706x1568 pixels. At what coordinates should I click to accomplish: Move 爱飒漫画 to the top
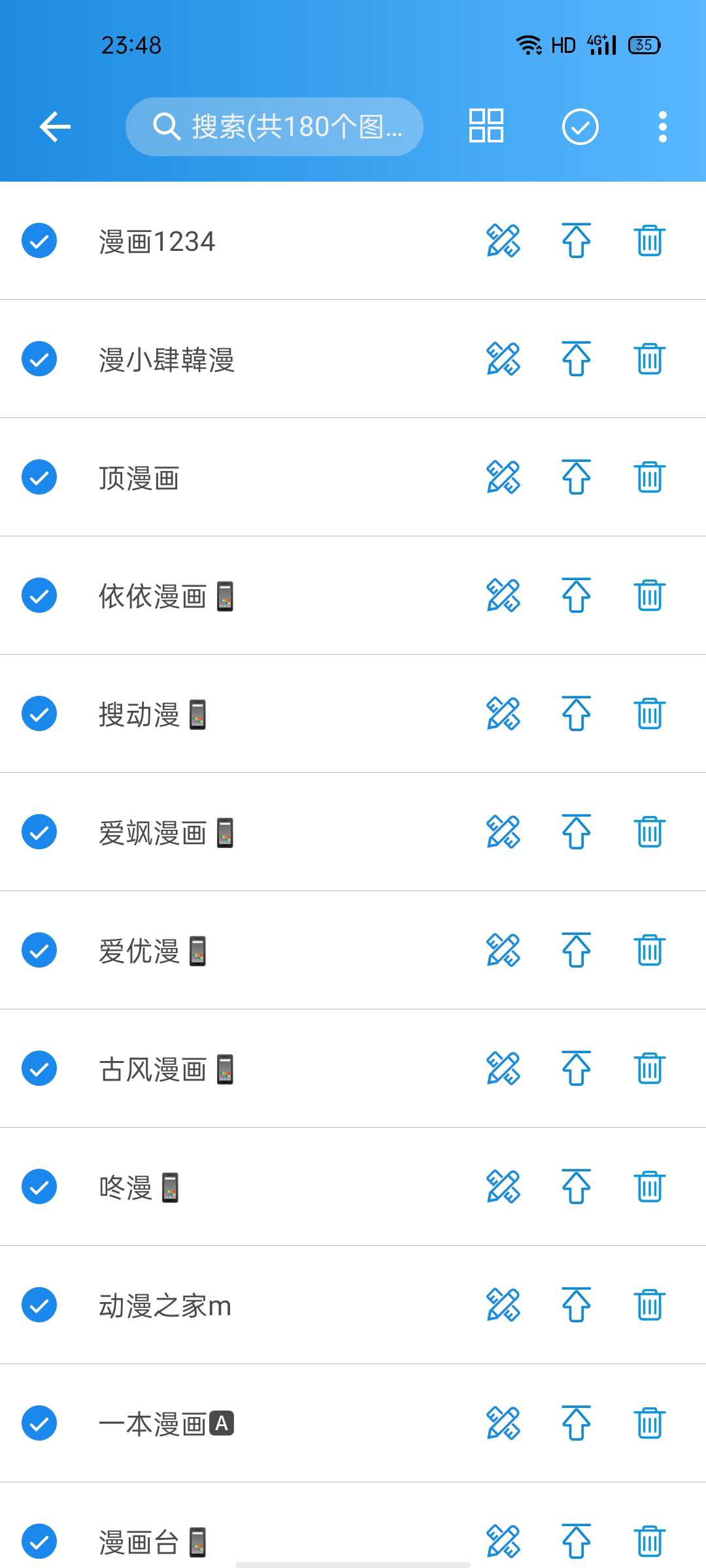coord(576,832)
